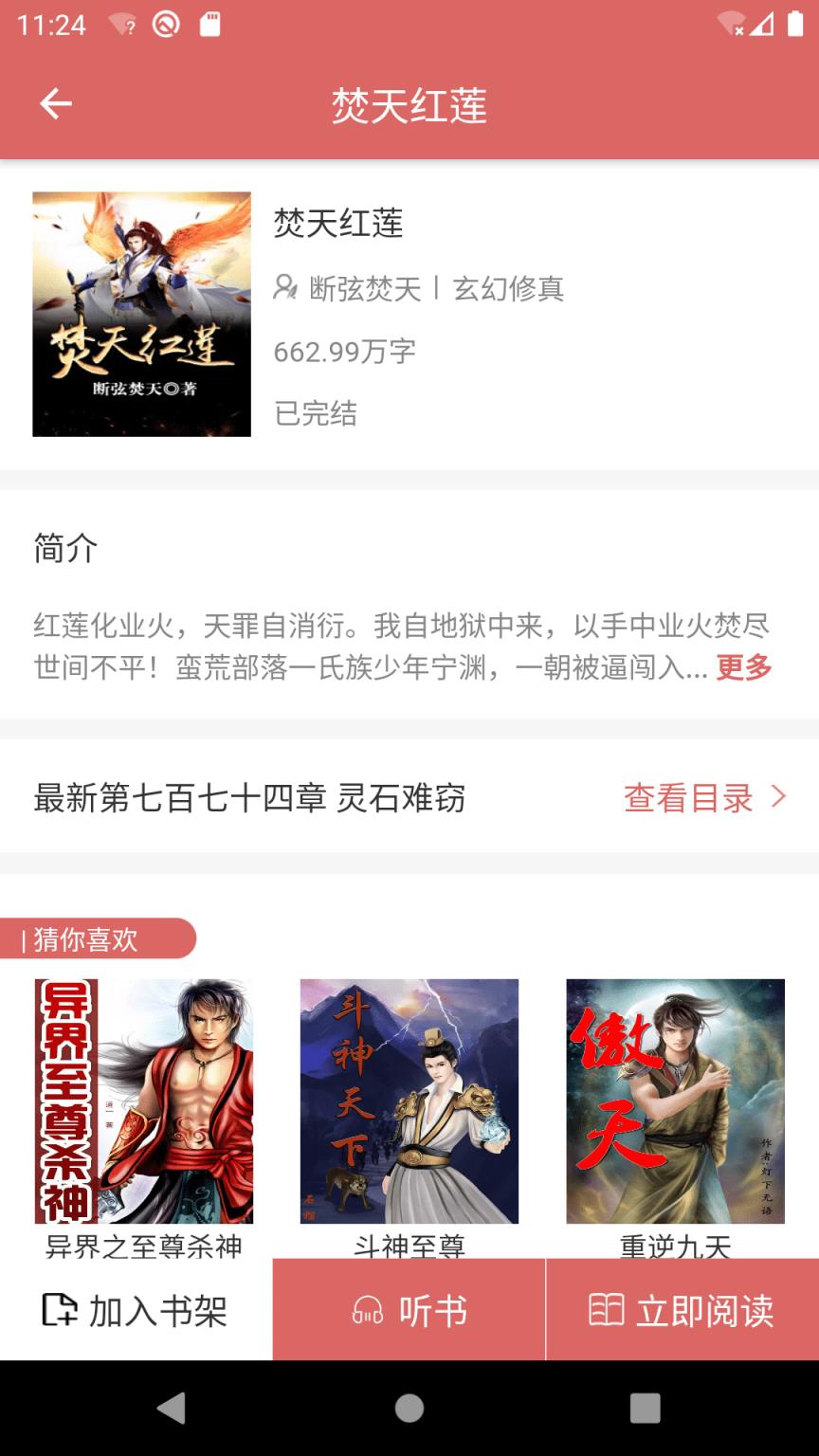The image size is (819, 1456).
Task: Tap the Android home circle button
Action: [409, 1410]
